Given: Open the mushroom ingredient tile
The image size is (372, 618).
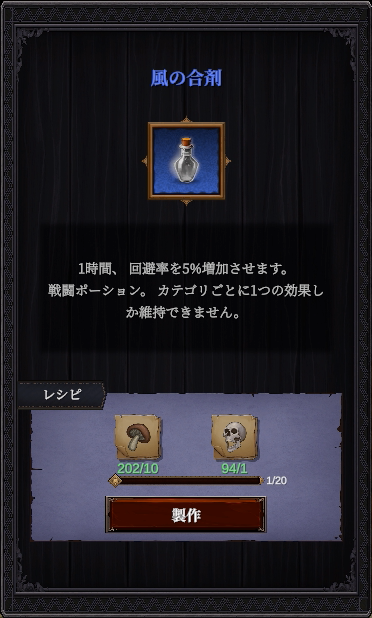Looking at the screenshot, I should pos(138,437).
